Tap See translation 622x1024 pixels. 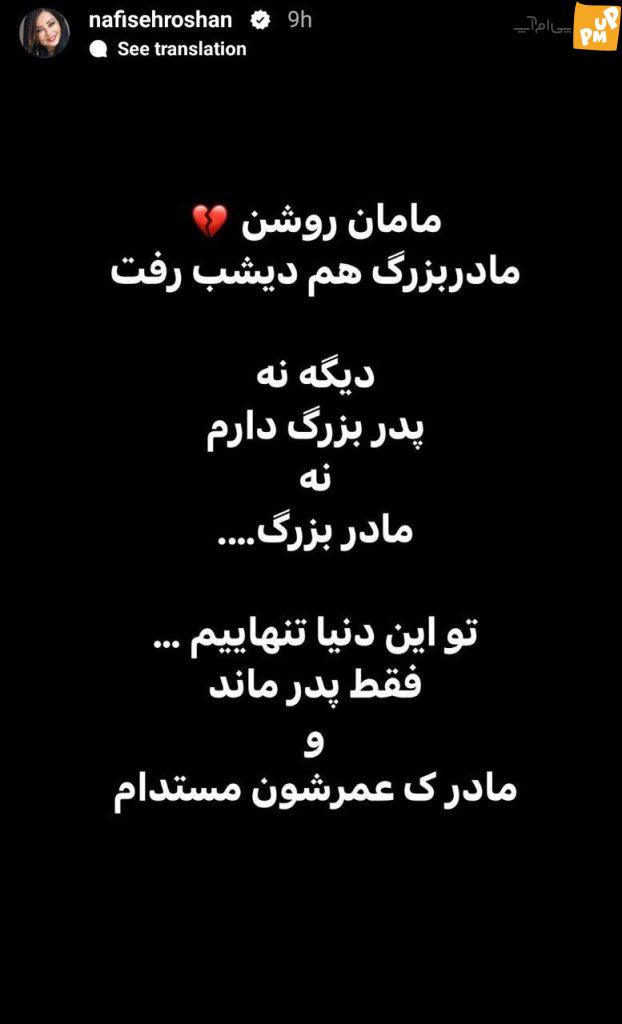click(x=182, y=49)
